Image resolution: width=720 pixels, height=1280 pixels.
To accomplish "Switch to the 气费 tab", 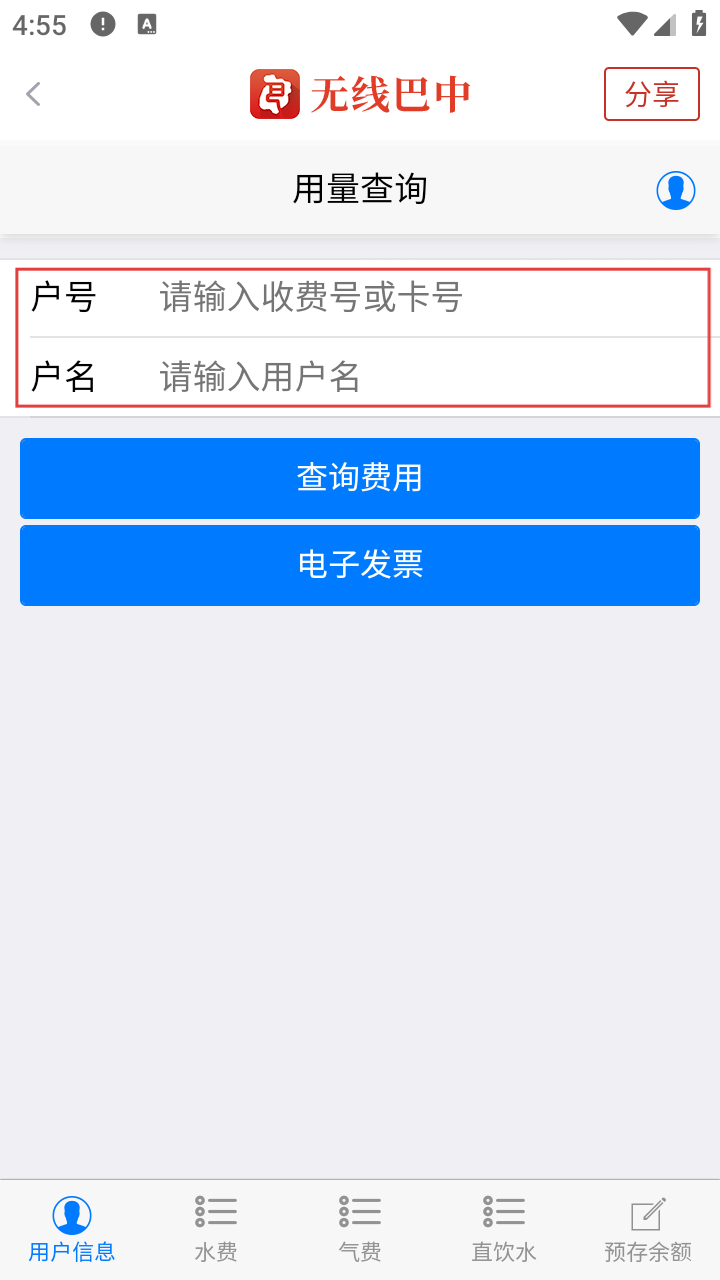I will [360, 1230].
